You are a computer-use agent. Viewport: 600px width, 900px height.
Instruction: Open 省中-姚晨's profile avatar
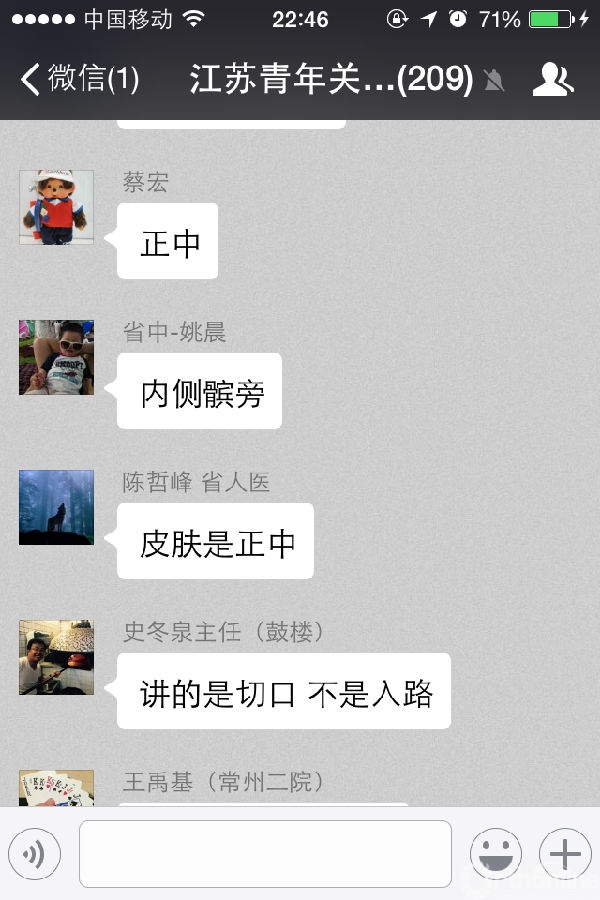(x=56, y=357)
